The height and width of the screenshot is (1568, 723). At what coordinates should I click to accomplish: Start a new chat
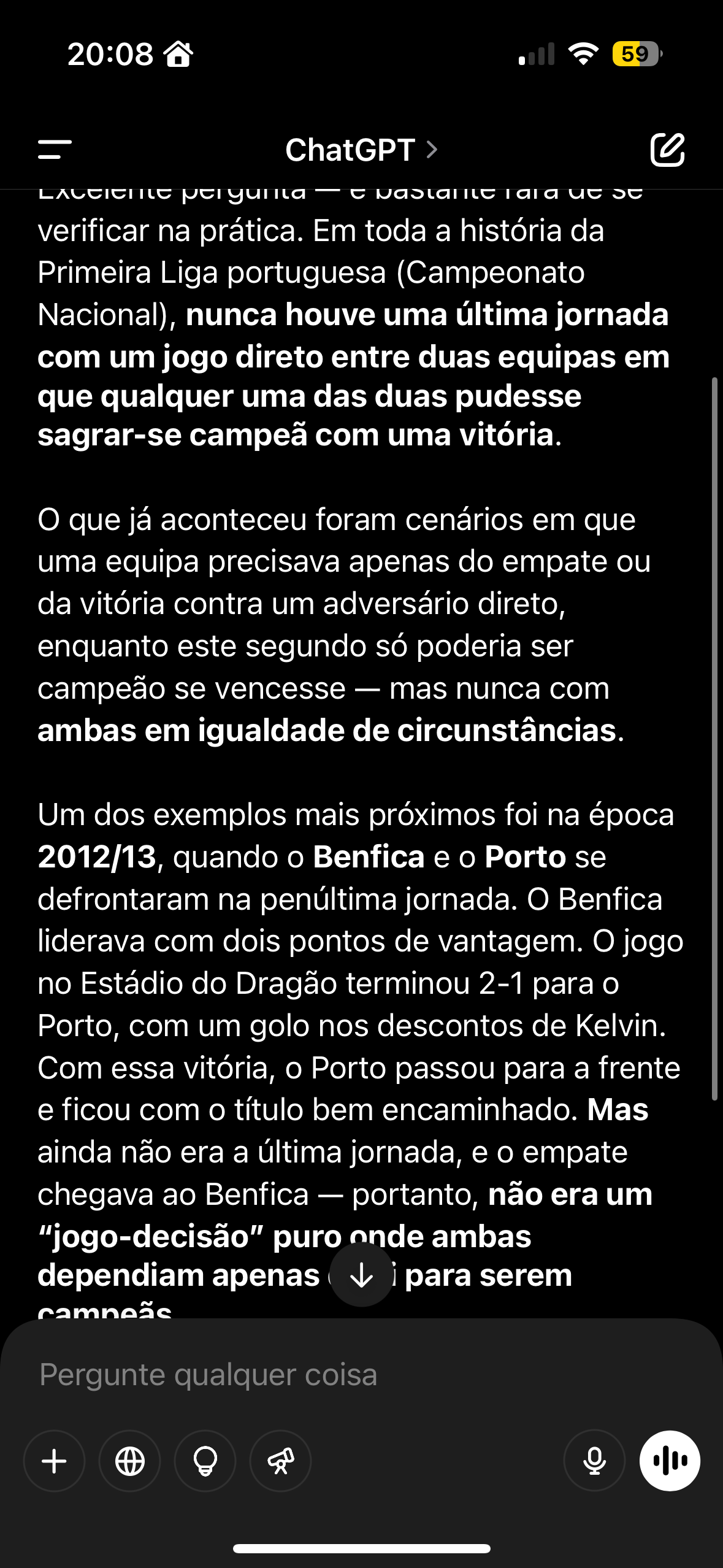pyautogui.click(x=667, y=149)
